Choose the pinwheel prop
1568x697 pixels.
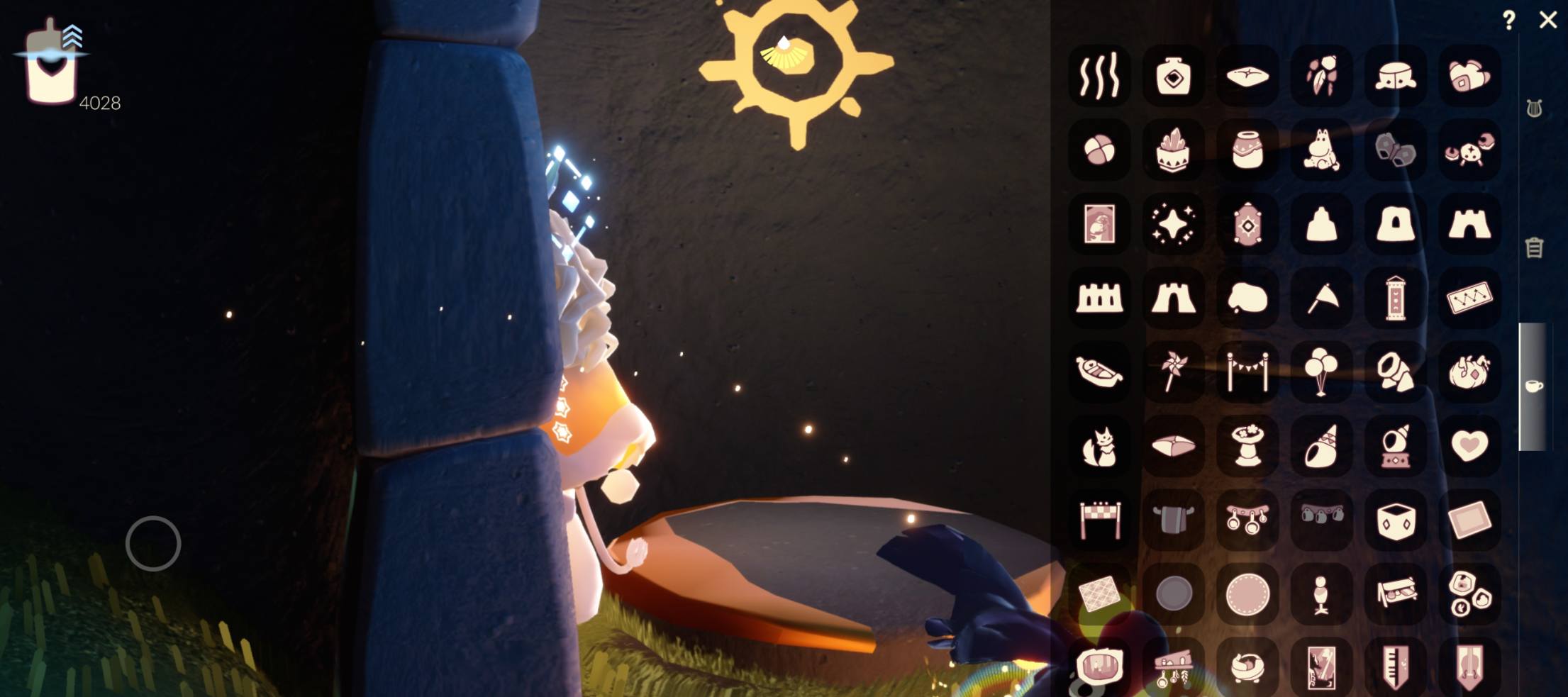click(1174, 371)
